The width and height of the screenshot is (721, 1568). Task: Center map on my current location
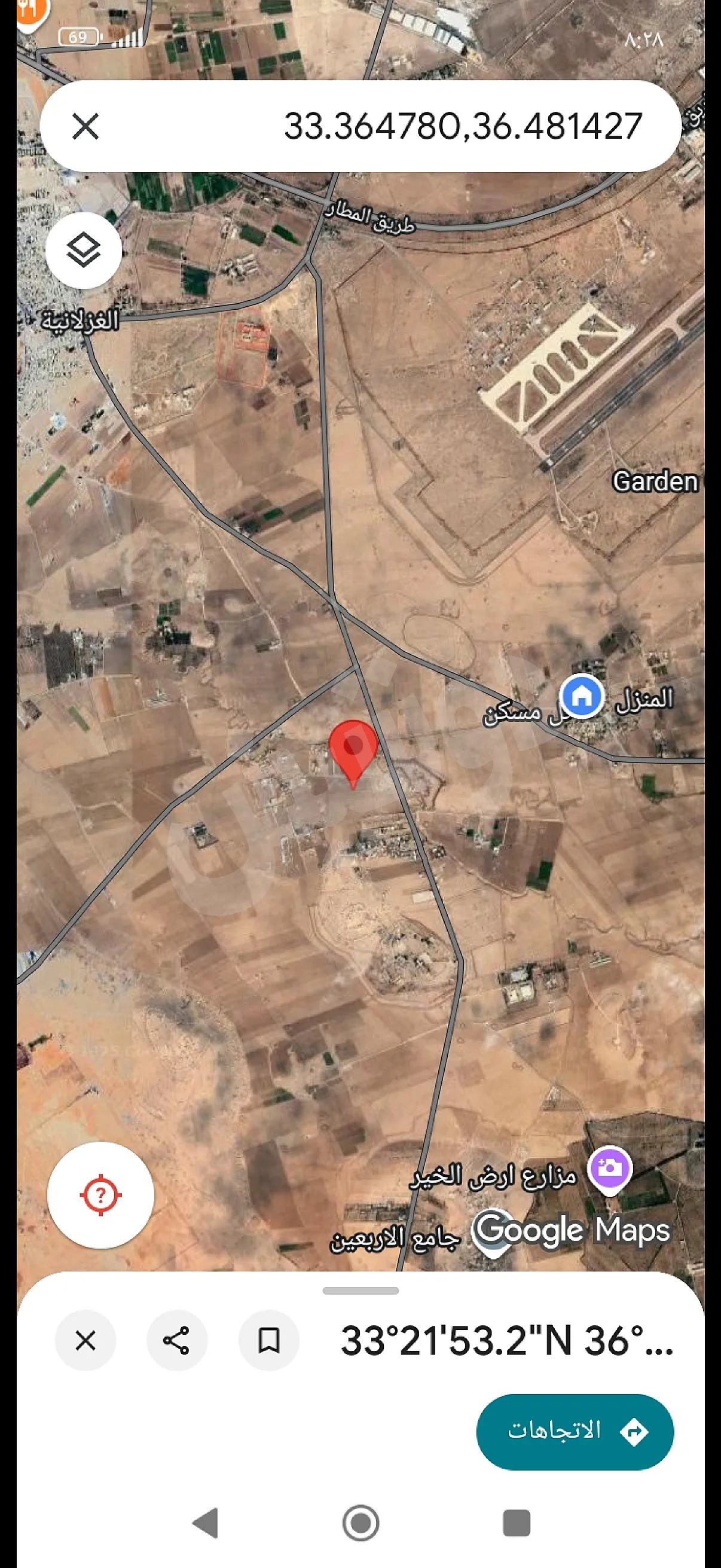click(x=100, y=1195)
